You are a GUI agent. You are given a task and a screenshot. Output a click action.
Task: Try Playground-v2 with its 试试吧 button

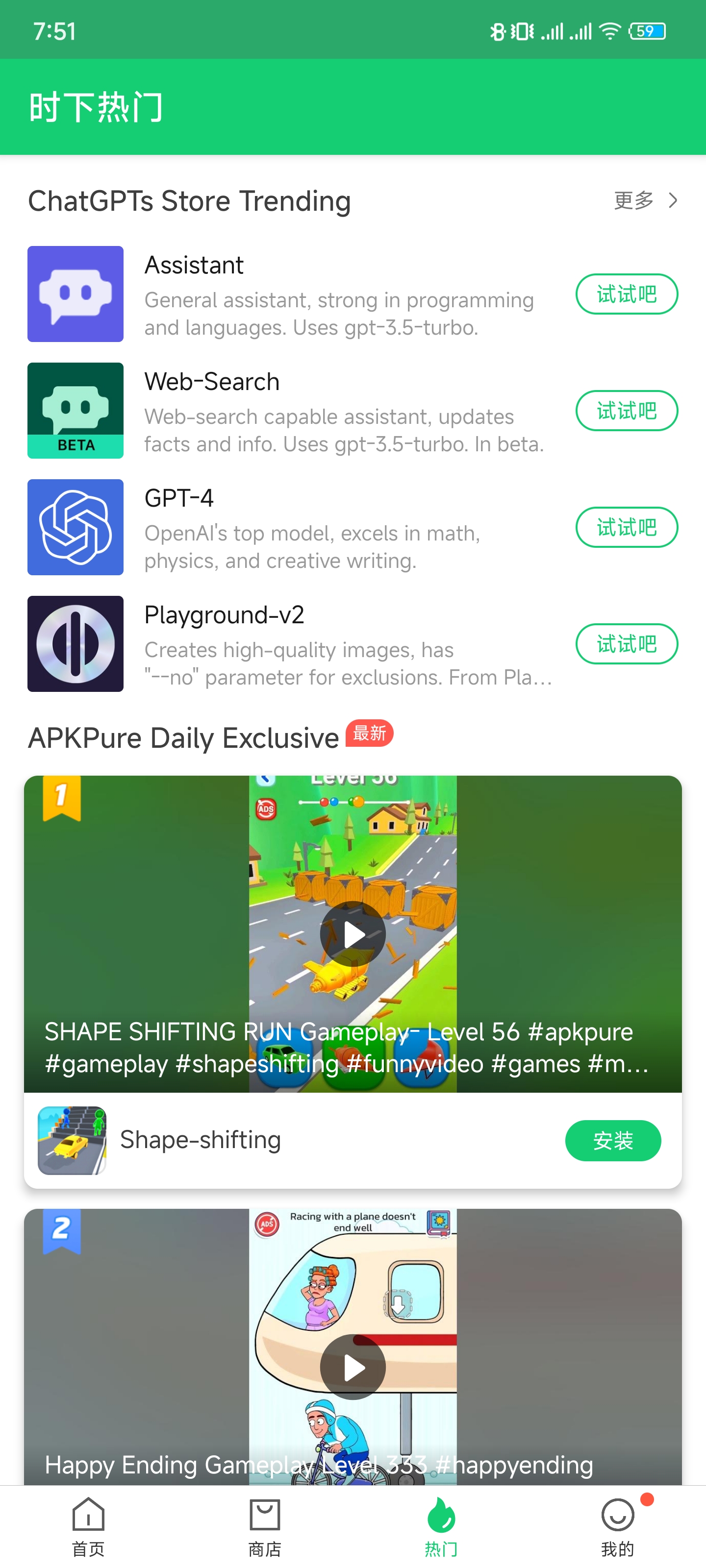626,644
